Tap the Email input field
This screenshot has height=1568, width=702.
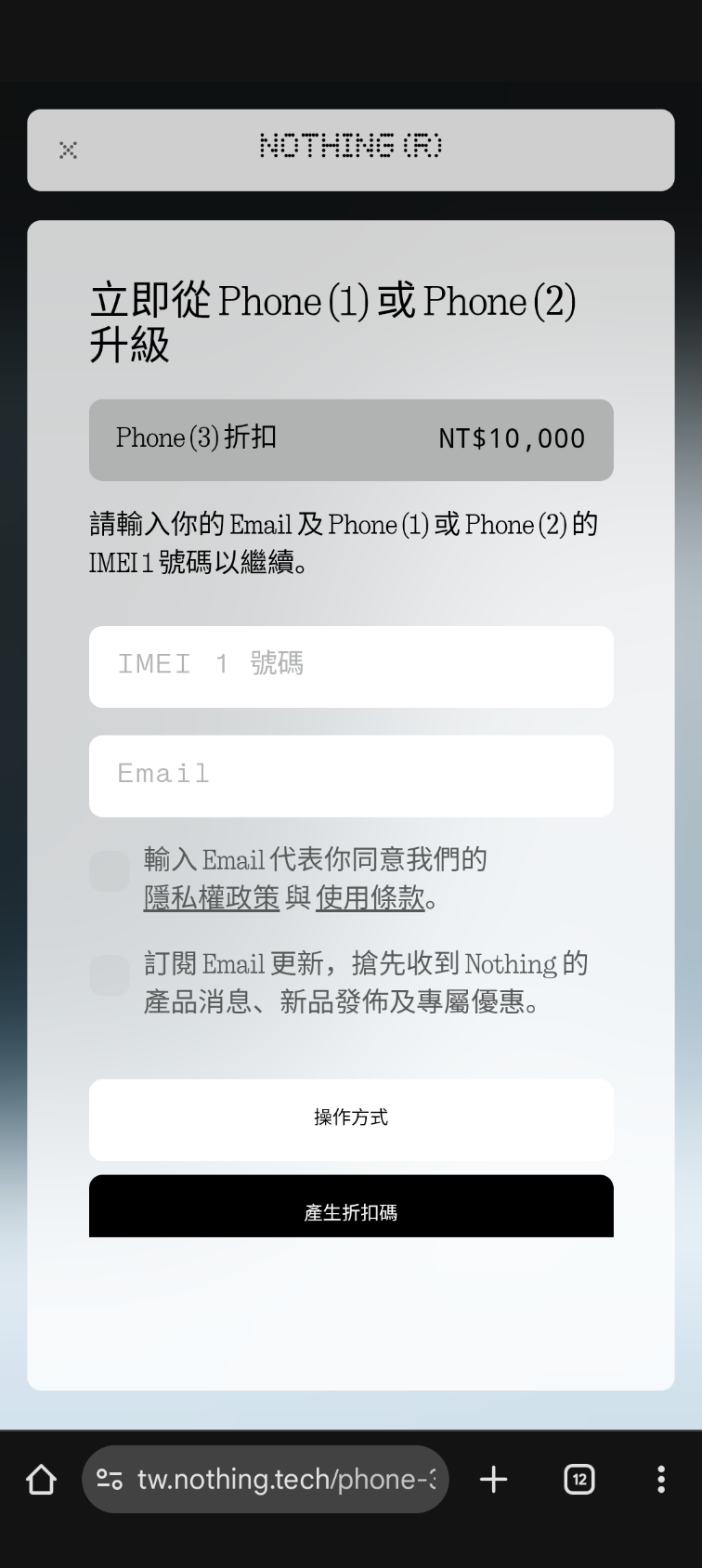pos(351,776)
